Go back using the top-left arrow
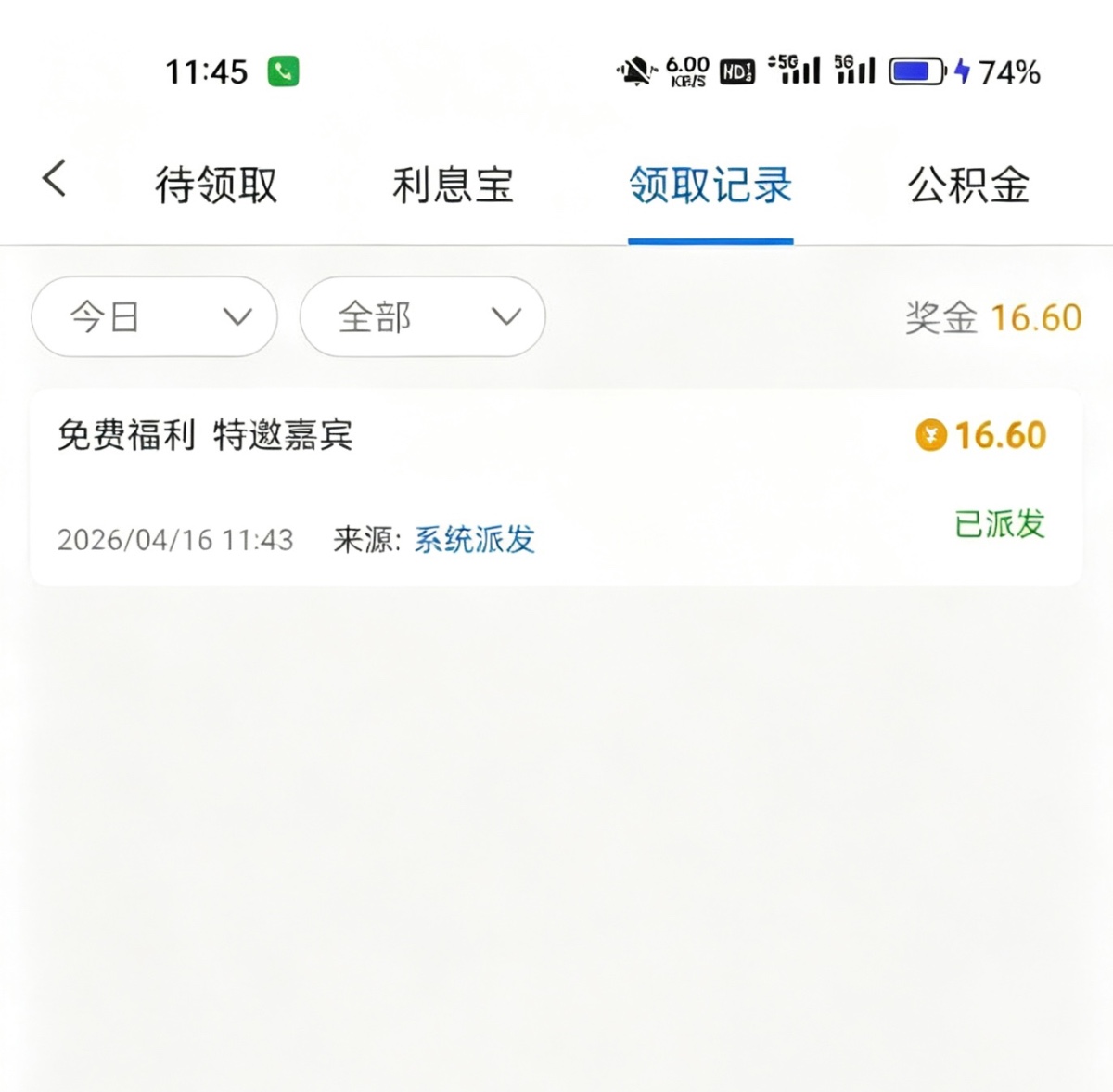The width and height of the screenshot is (1113, 1092). click(x=55, y=179)
